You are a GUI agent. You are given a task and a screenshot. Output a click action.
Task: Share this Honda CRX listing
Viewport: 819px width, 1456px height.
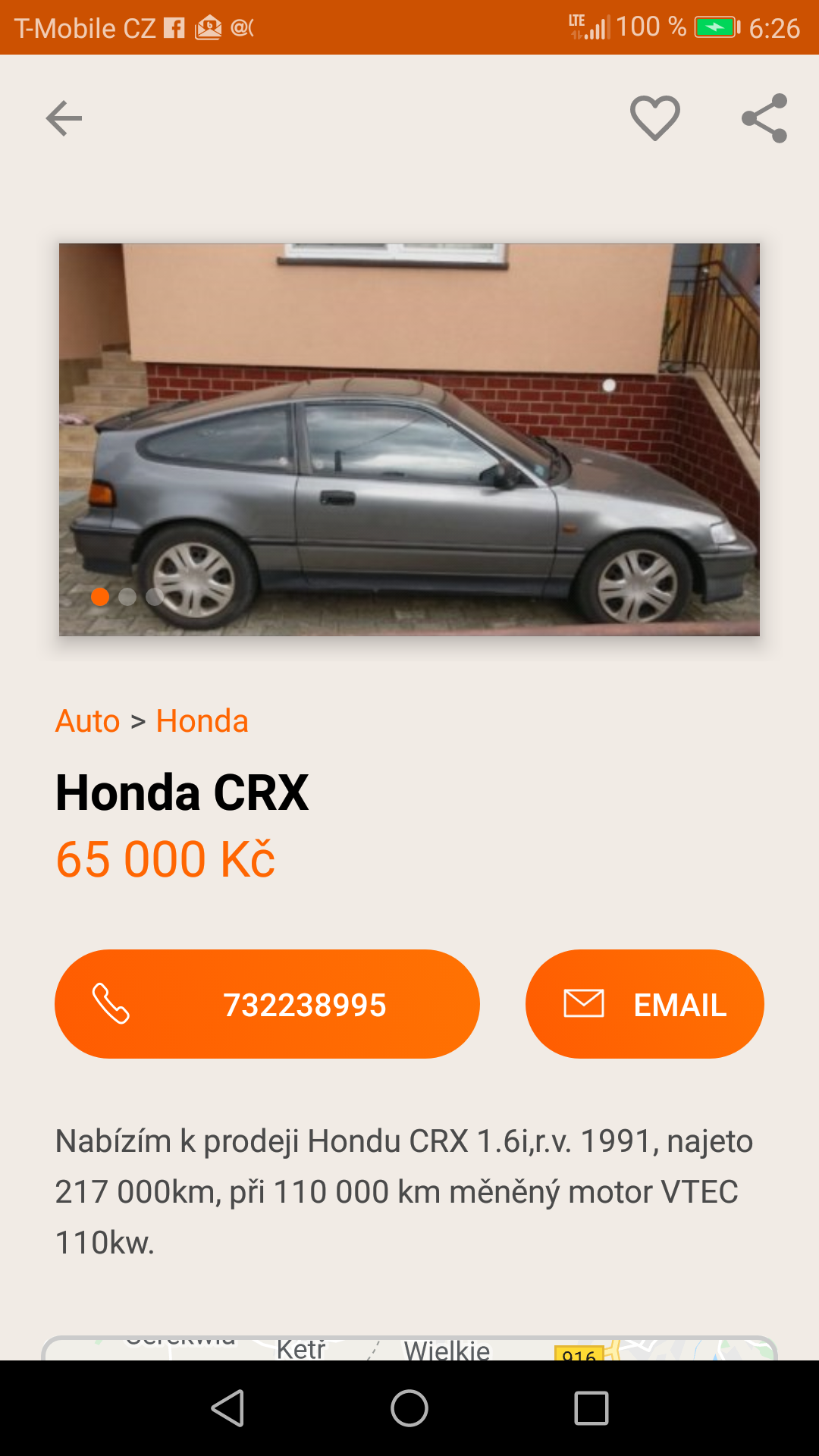point(764,118)
